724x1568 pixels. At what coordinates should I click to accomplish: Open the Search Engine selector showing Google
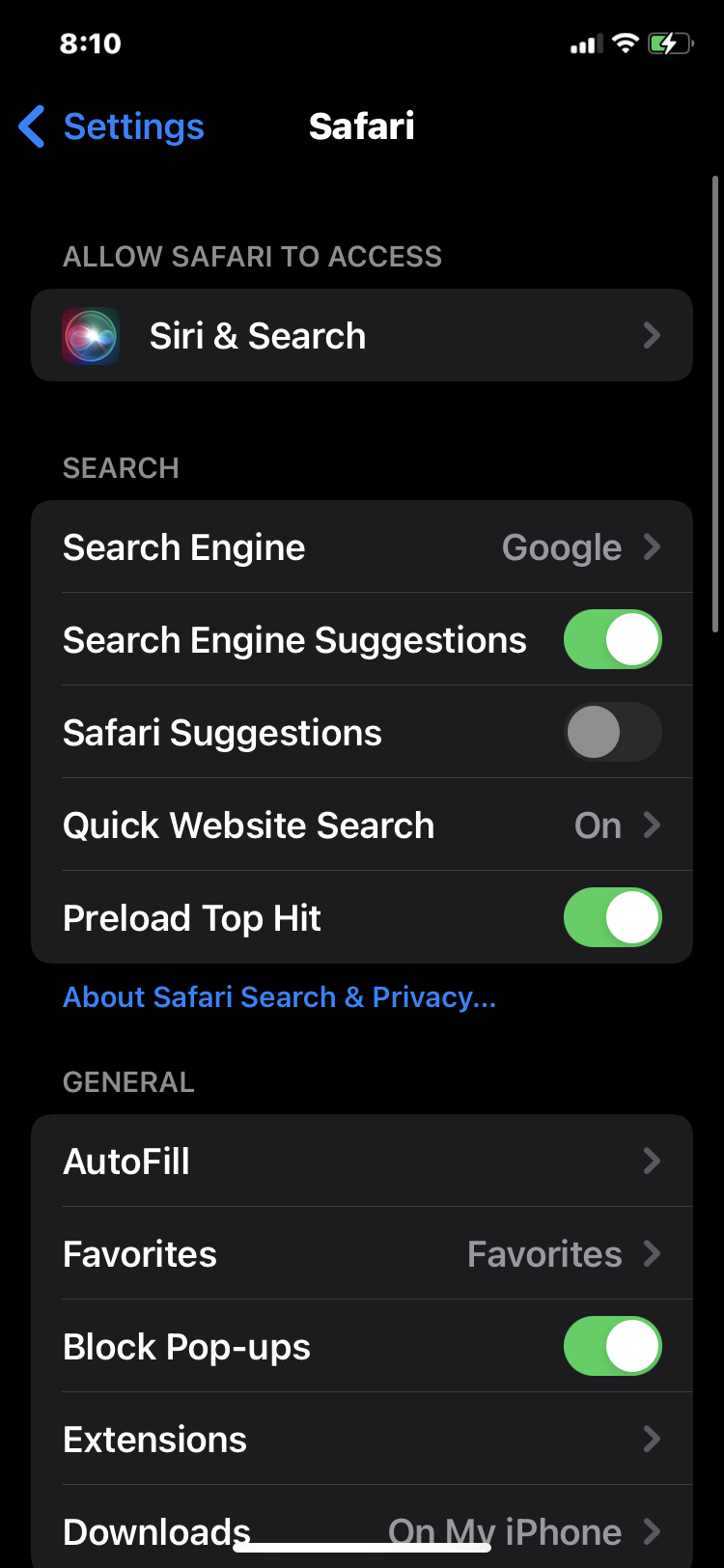tap(362, 546)
